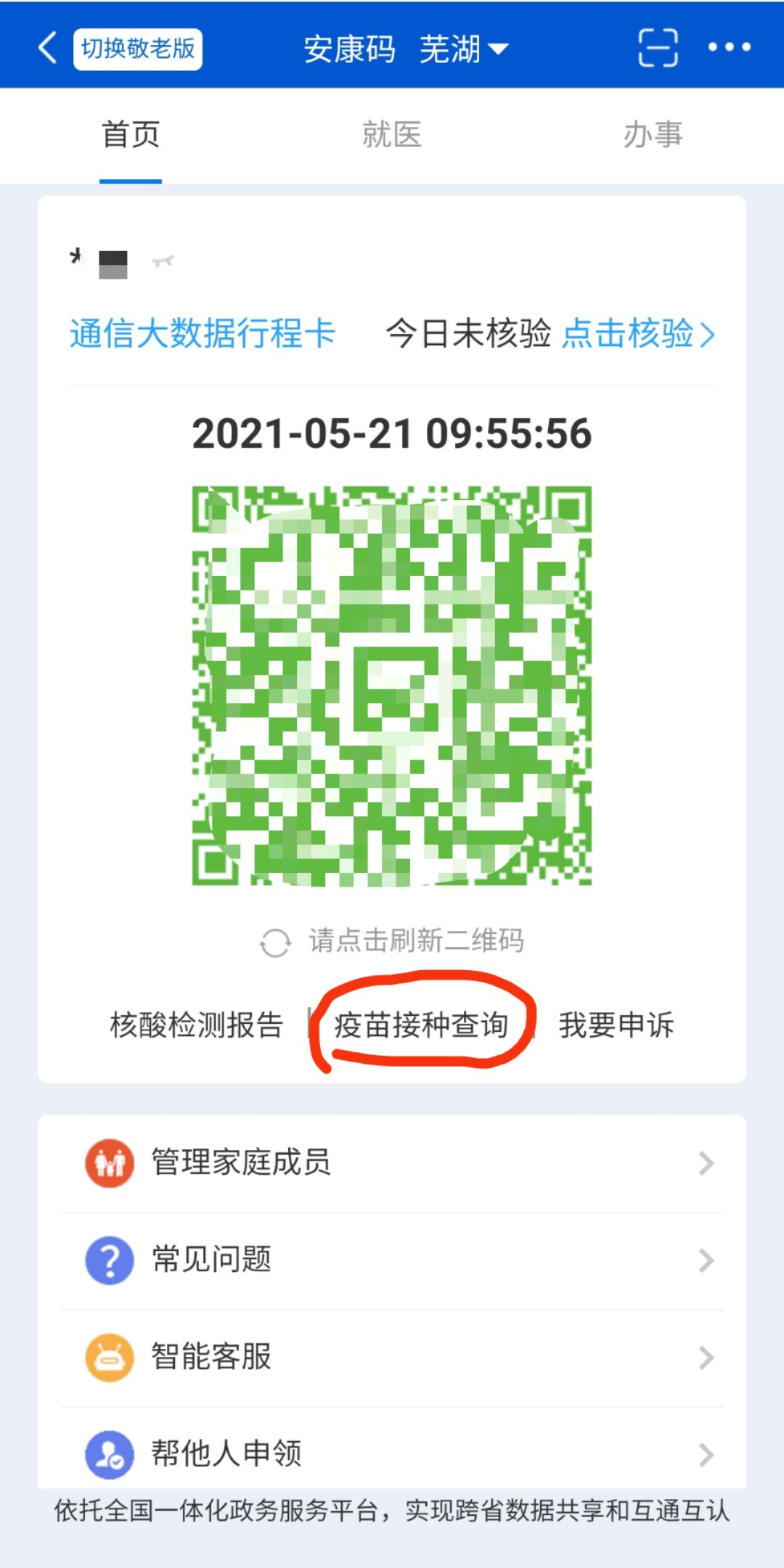784x1568 pixels.
Task: Open 智能客服 row
Action: pos(392,1357)
